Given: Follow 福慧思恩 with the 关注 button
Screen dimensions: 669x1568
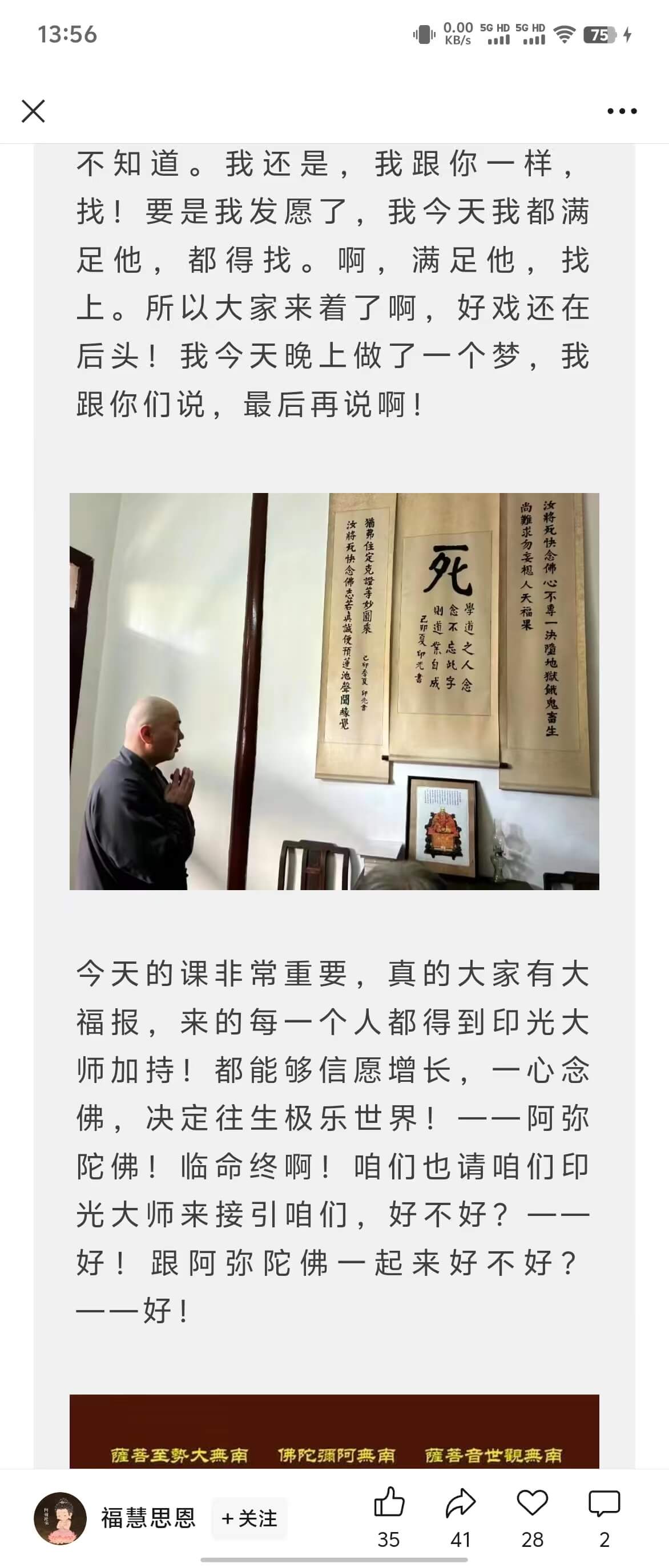Looking at the screenshot, I should [x=249, y=1519].
